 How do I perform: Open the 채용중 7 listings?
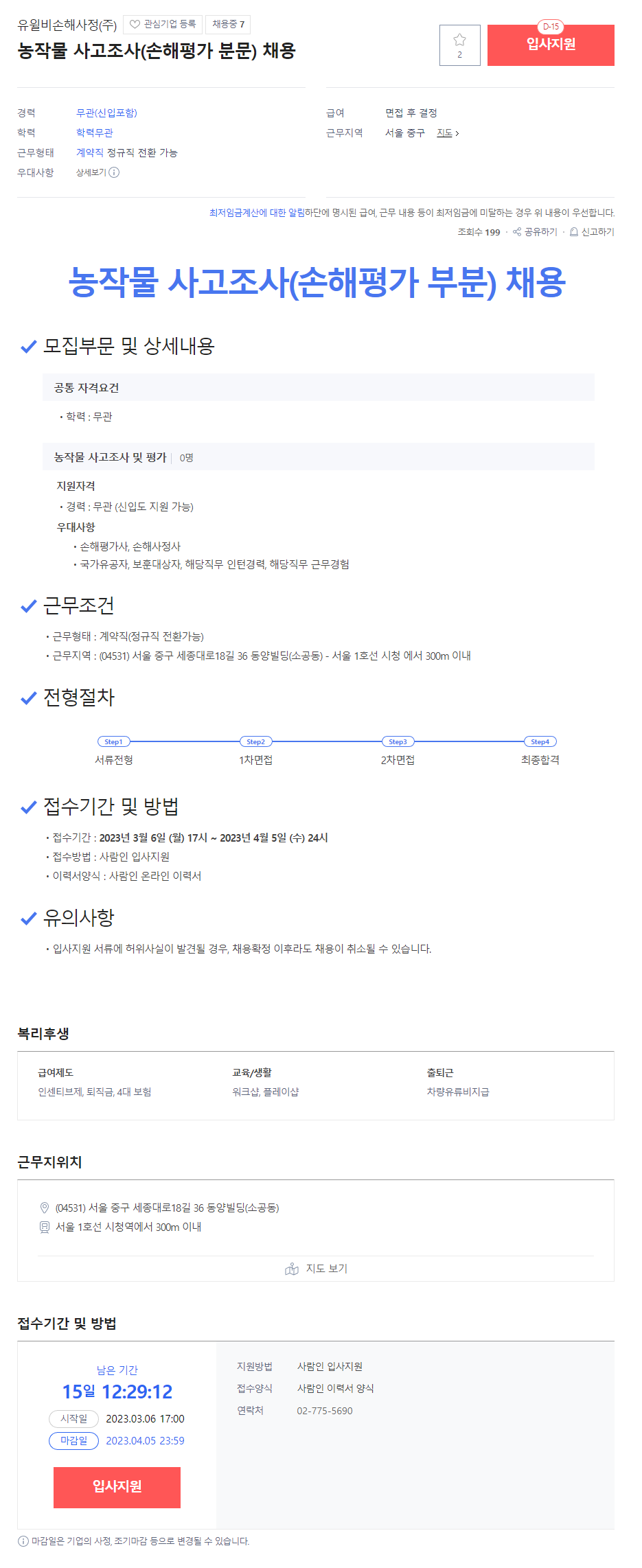pyautogui.click(x=228, y=25)
